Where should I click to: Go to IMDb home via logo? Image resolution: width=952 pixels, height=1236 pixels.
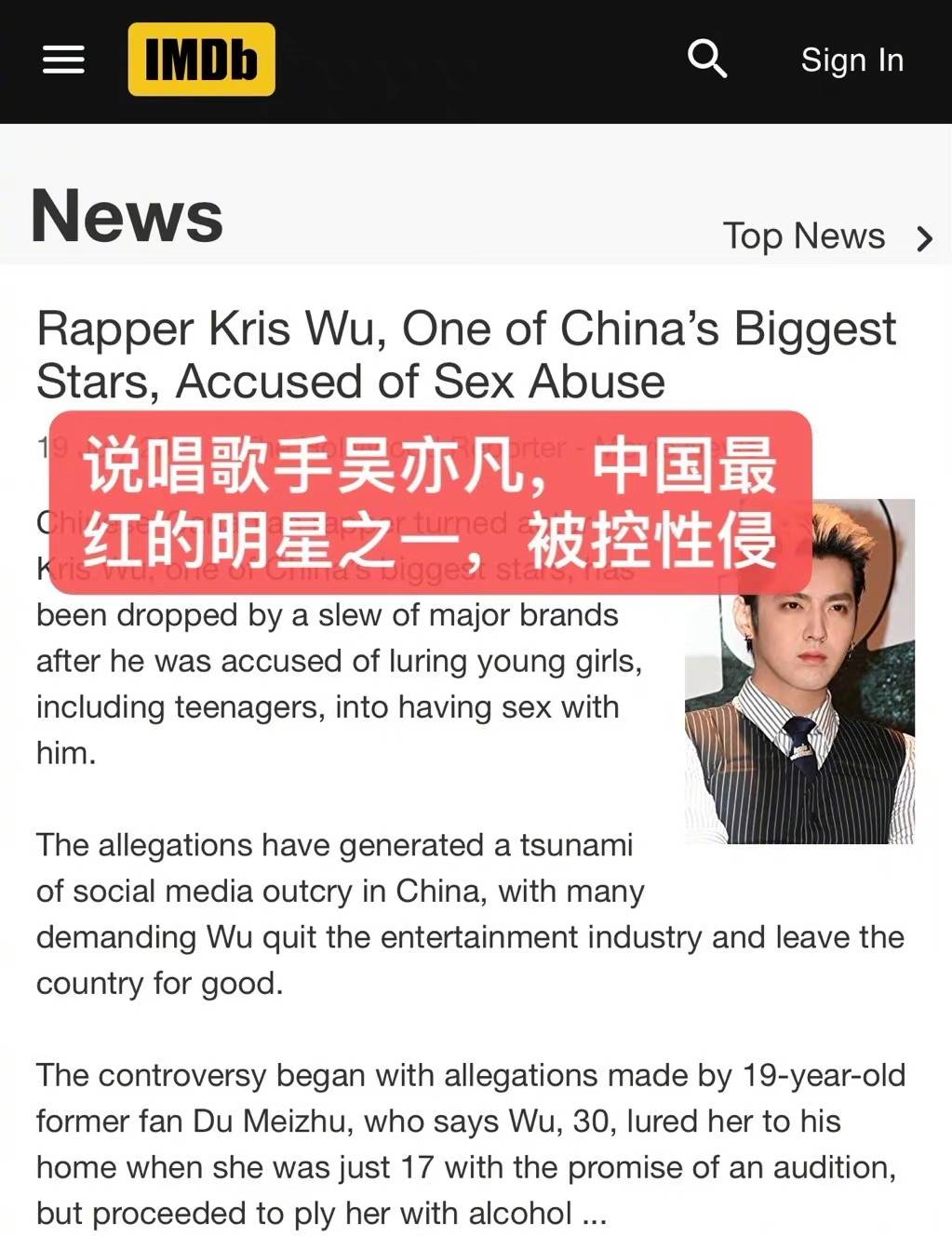(201, 60)
